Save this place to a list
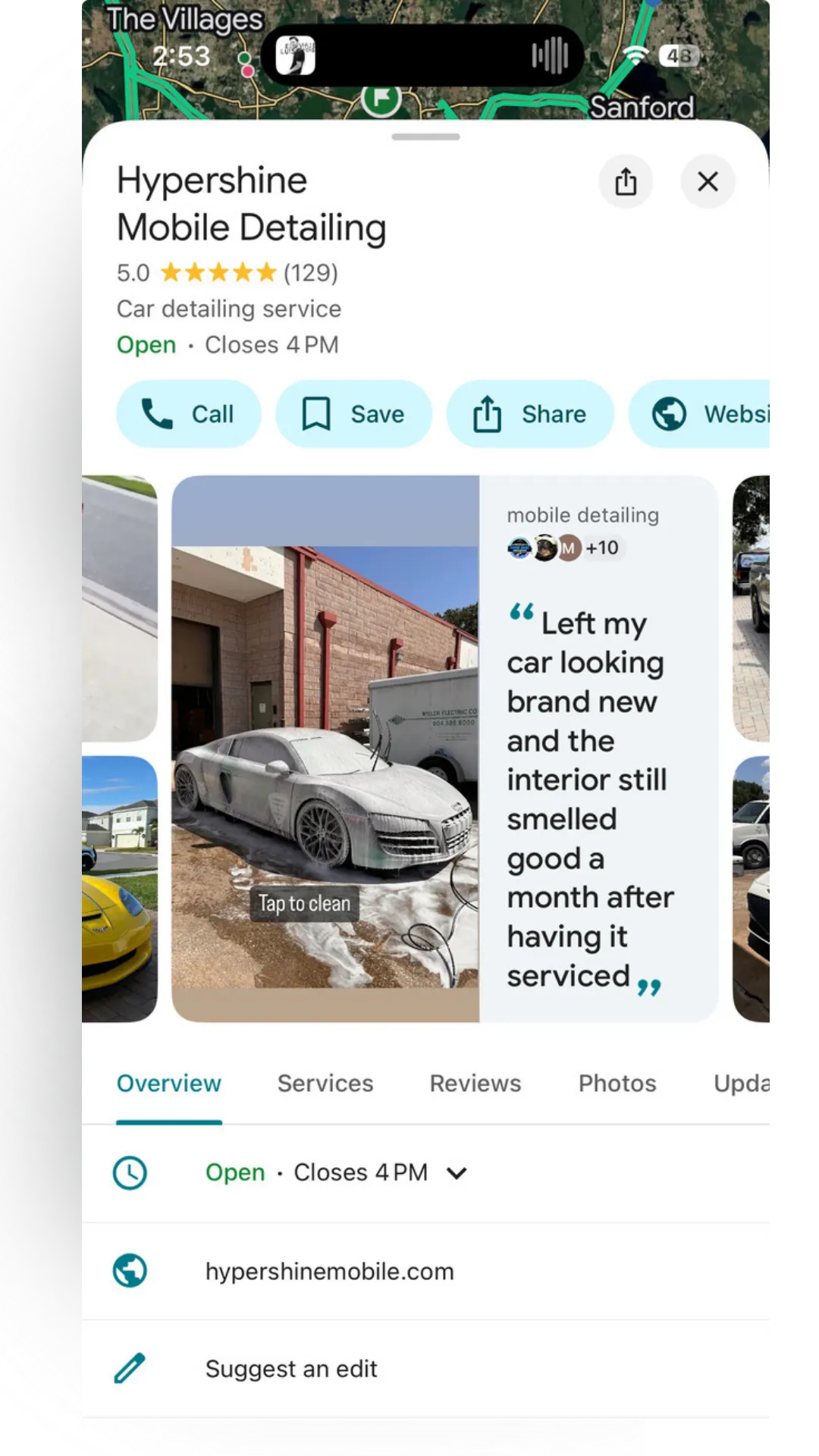The height and width of the screenshot is (1456, 819). click(353, 414)
